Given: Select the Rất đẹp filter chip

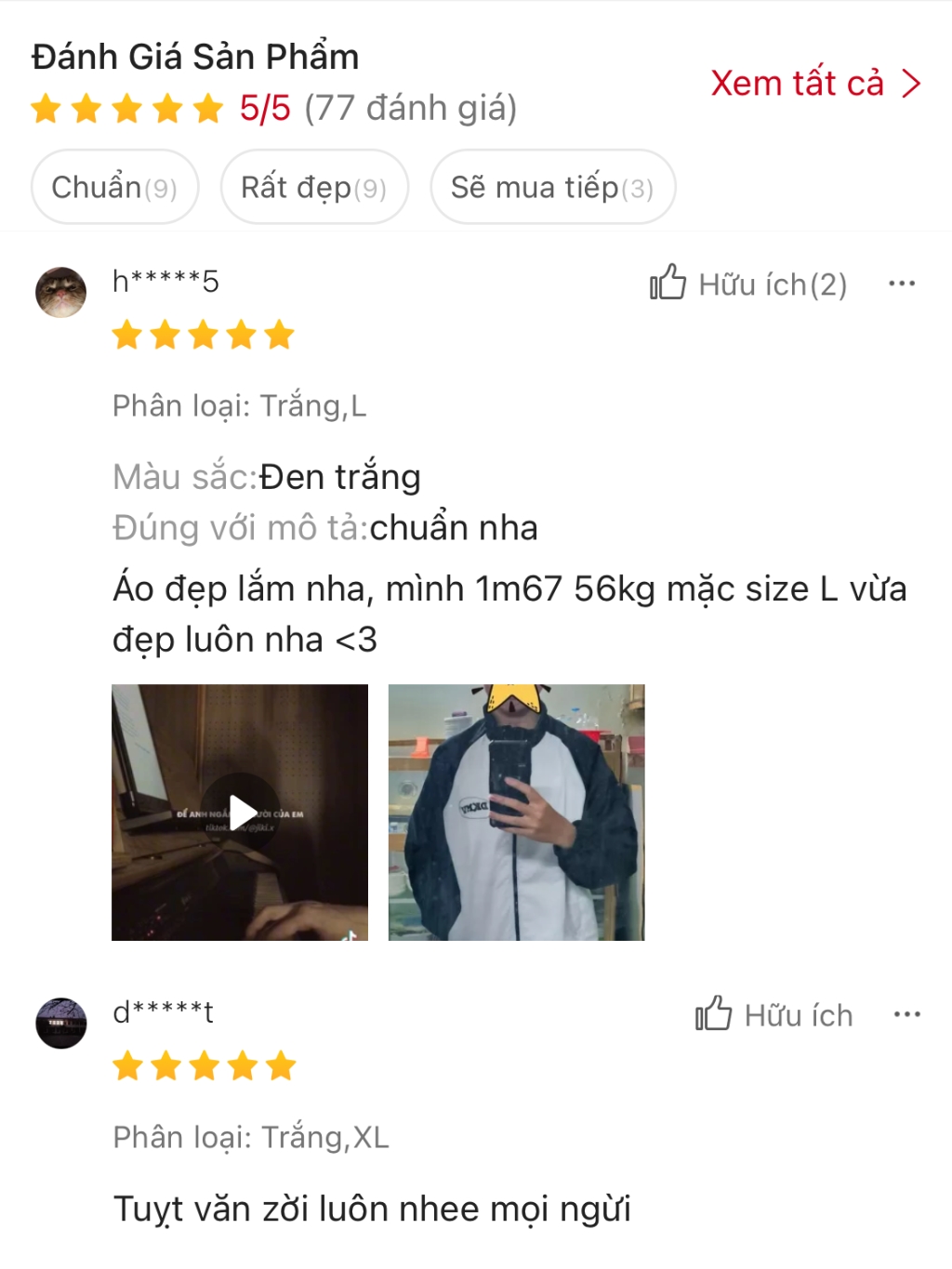Looking at the screenshot, I should 313,187.
